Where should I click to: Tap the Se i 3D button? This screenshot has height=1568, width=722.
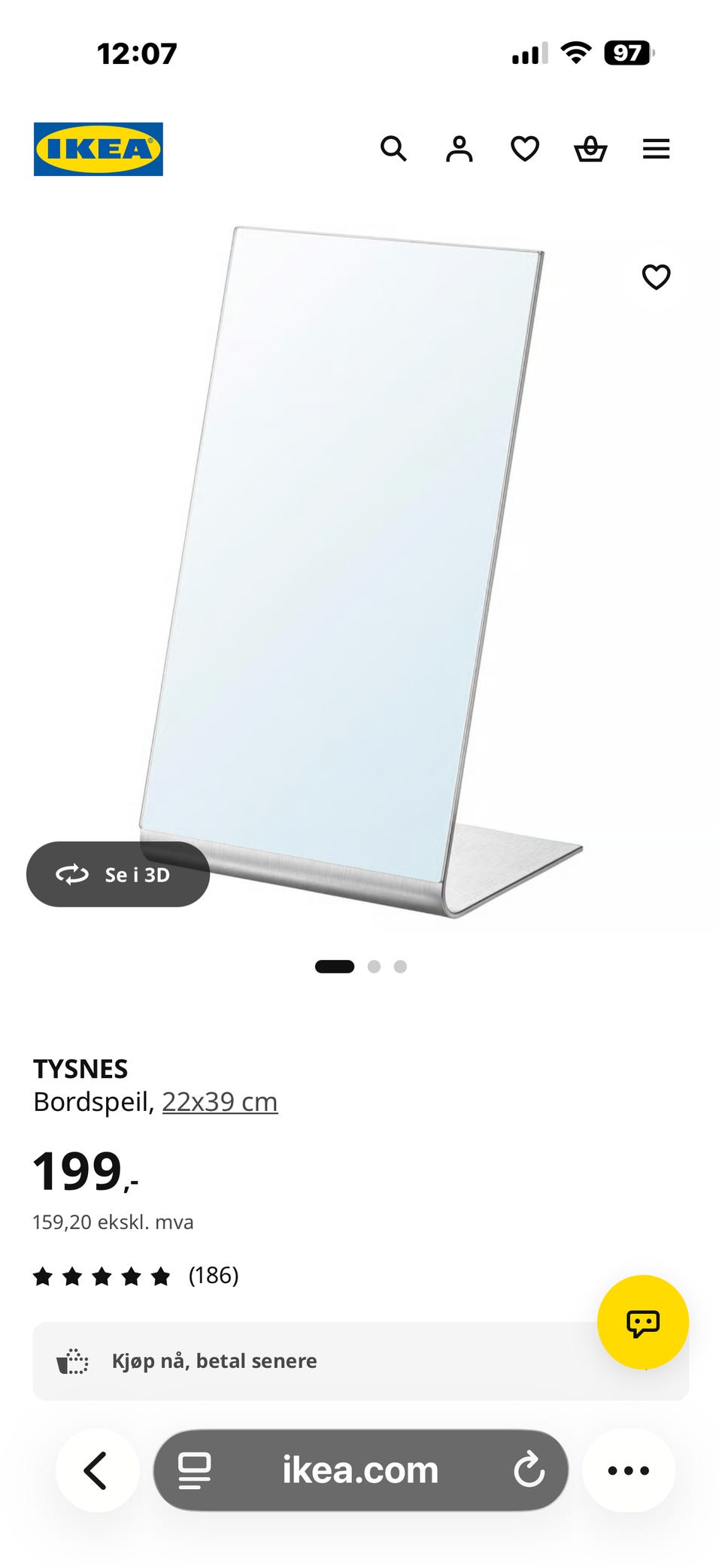point(118,874)
